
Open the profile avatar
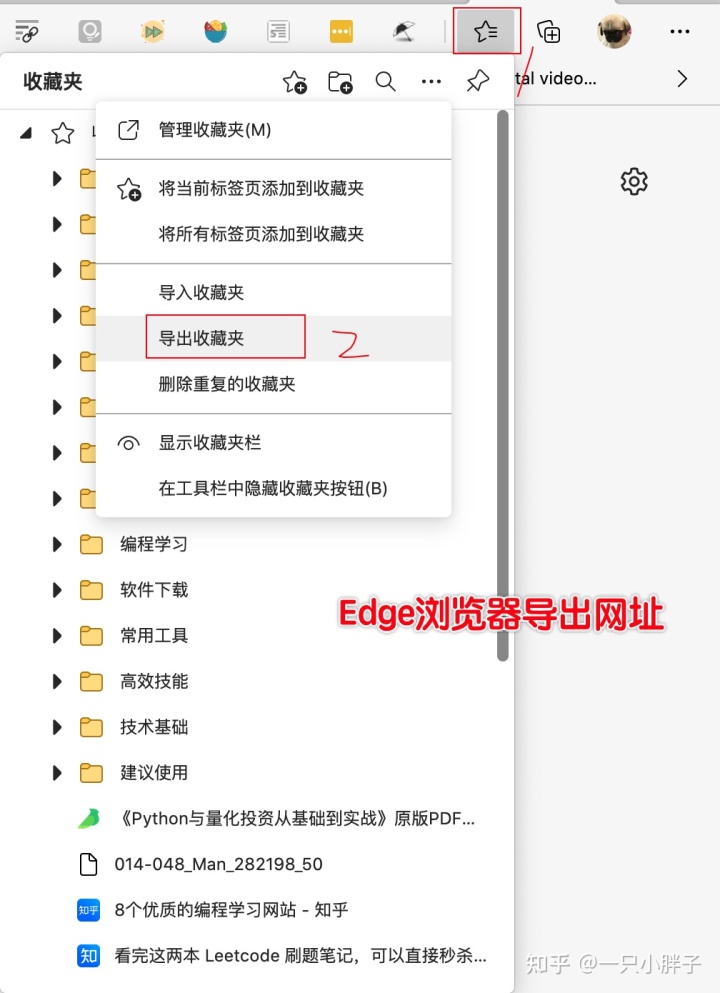pos(614,31)
